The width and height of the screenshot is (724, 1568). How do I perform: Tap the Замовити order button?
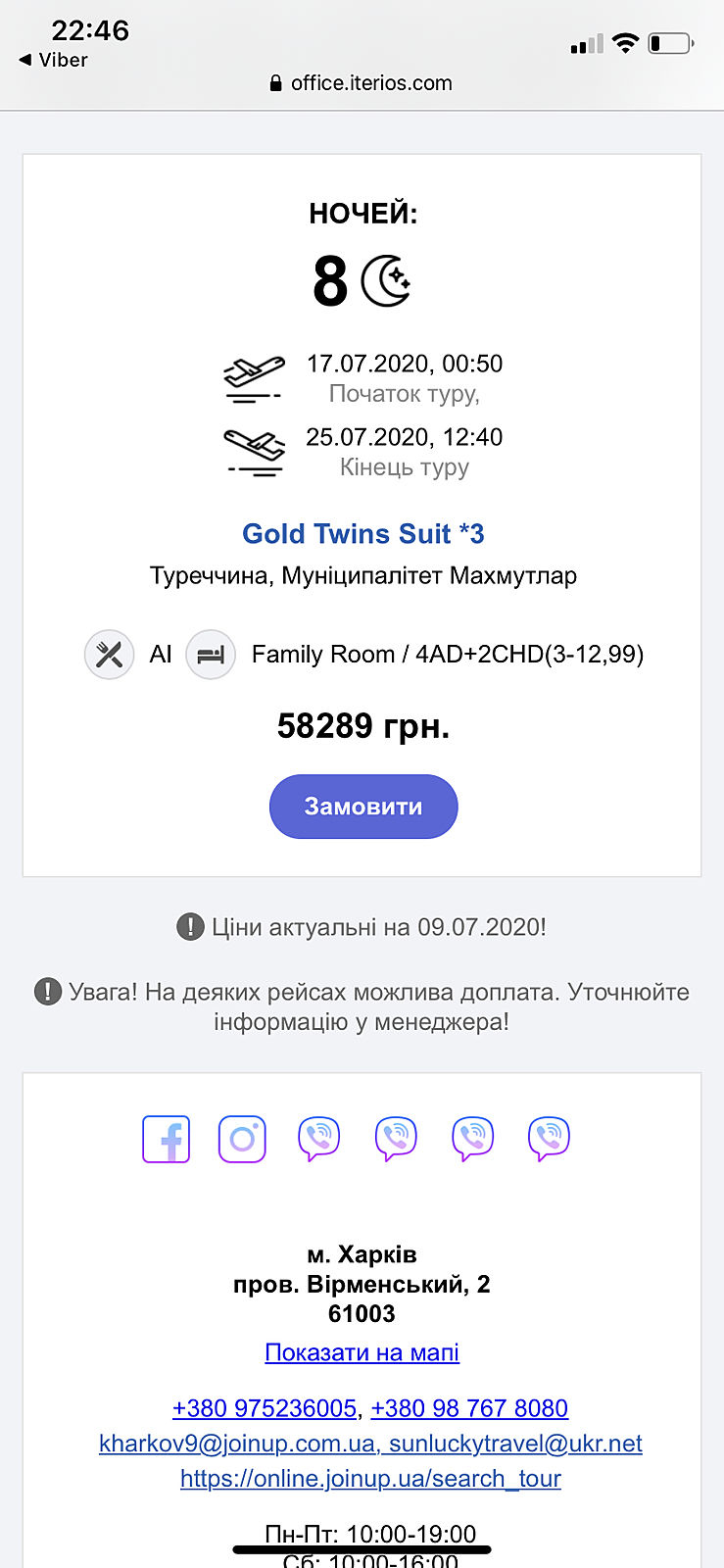tap(363, 807)
